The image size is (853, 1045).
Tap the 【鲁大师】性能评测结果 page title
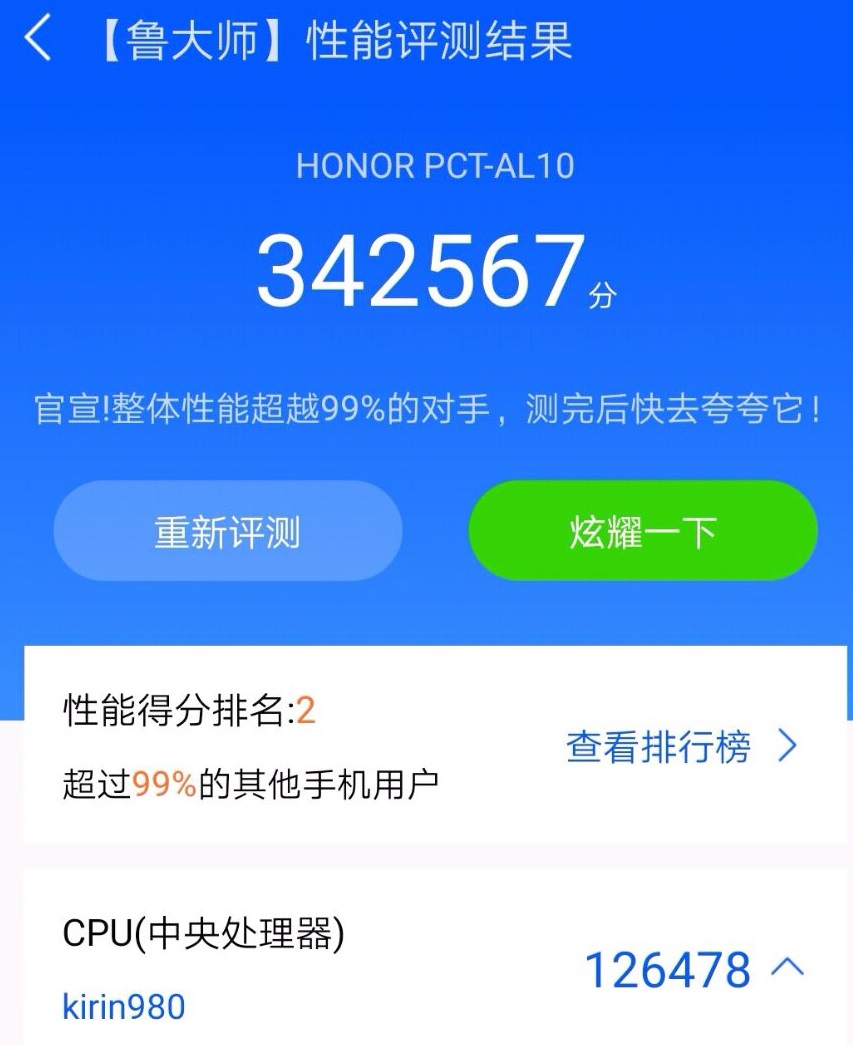330,42
